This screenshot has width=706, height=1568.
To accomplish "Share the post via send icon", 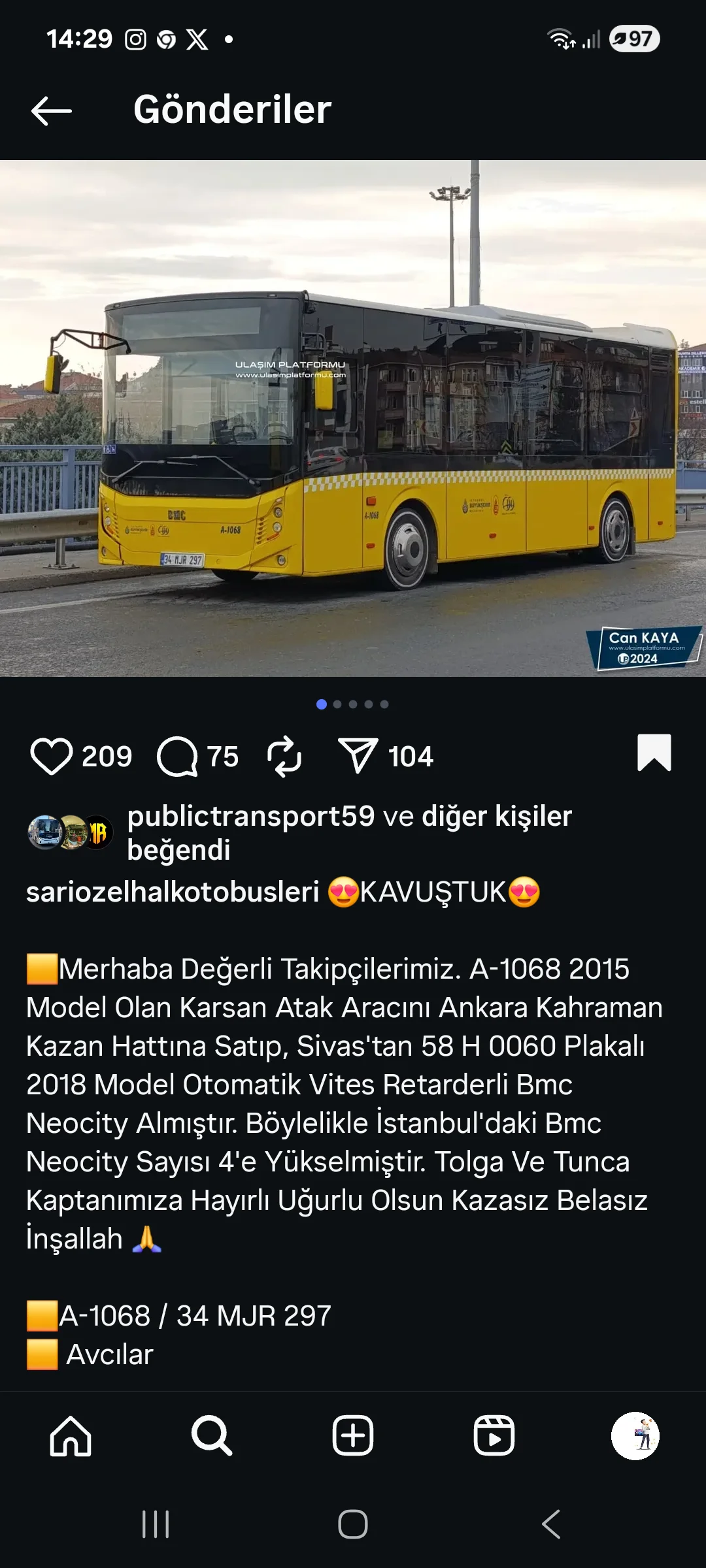I will click(358, 756).
